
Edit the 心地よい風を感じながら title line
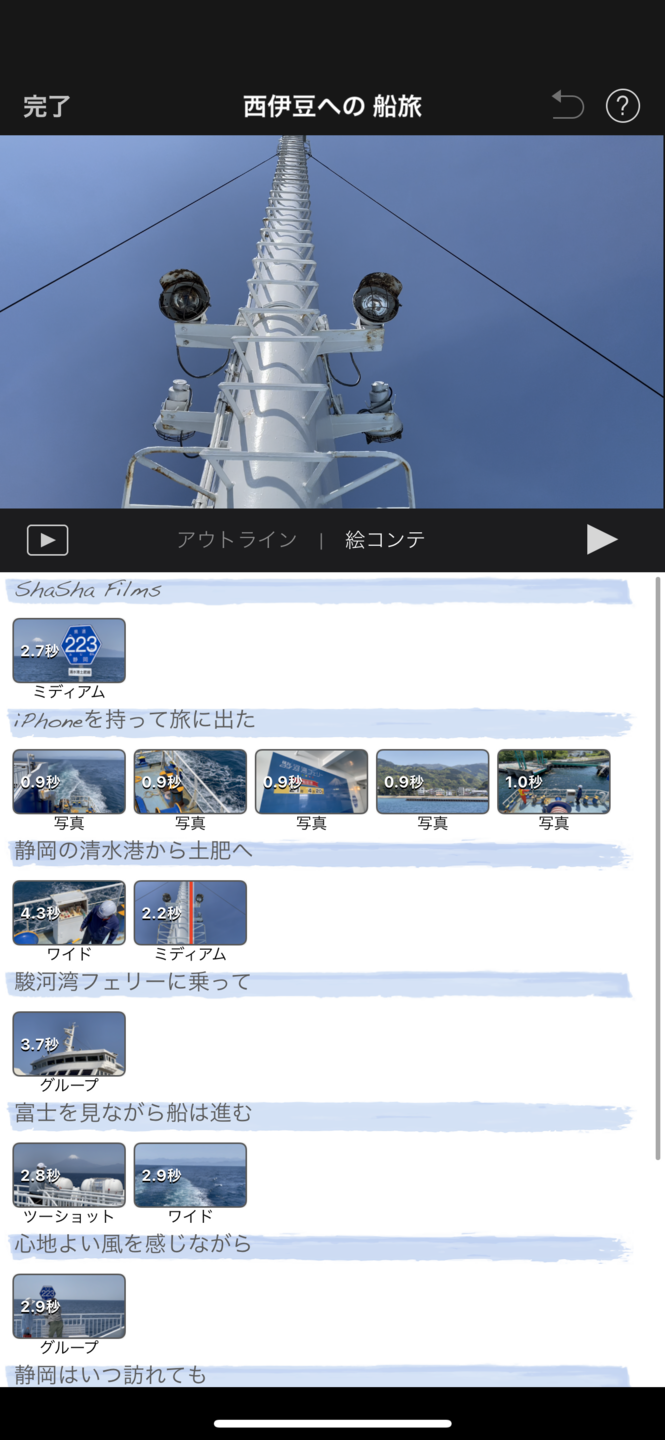[133, 1245]
